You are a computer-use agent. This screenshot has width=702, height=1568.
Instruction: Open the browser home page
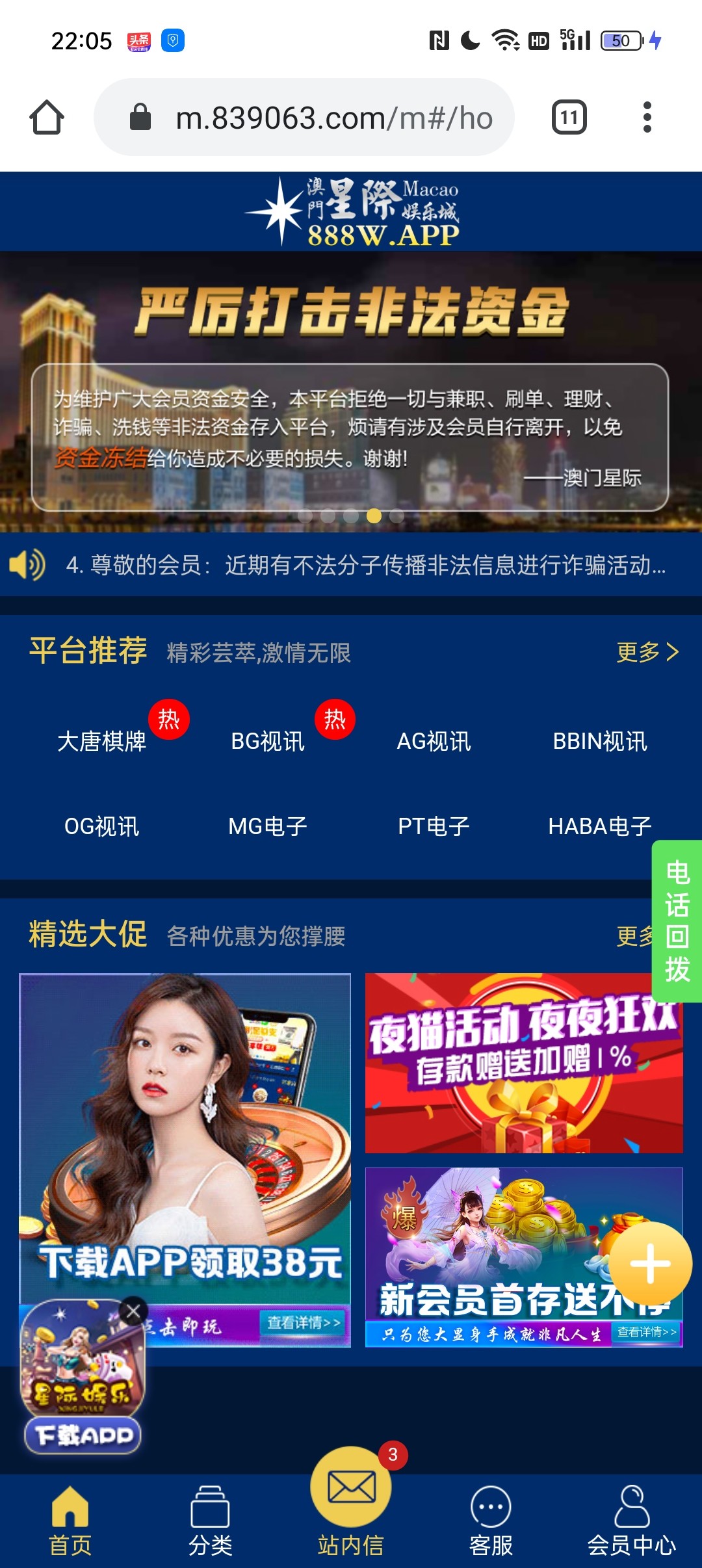pyautogui.click(x=47, y=118)
